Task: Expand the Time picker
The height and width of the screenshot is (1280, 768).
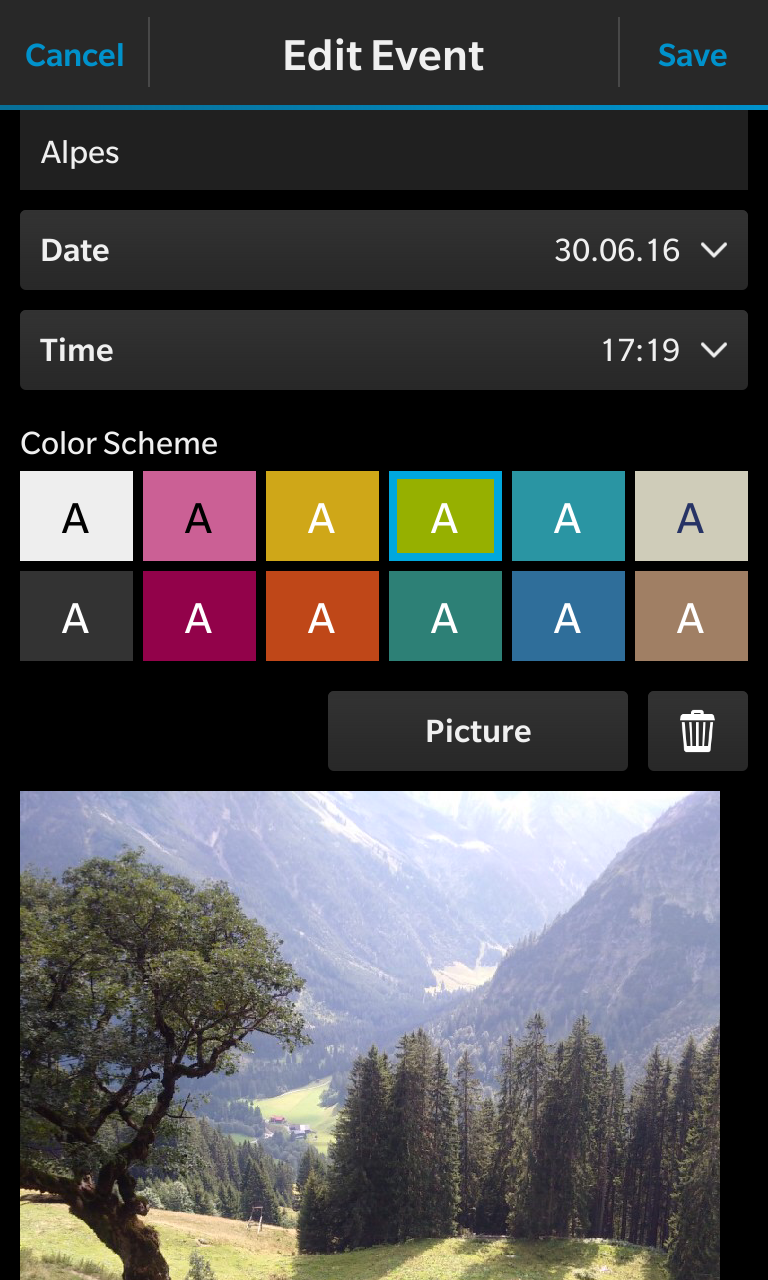Action: click(384, 350)
